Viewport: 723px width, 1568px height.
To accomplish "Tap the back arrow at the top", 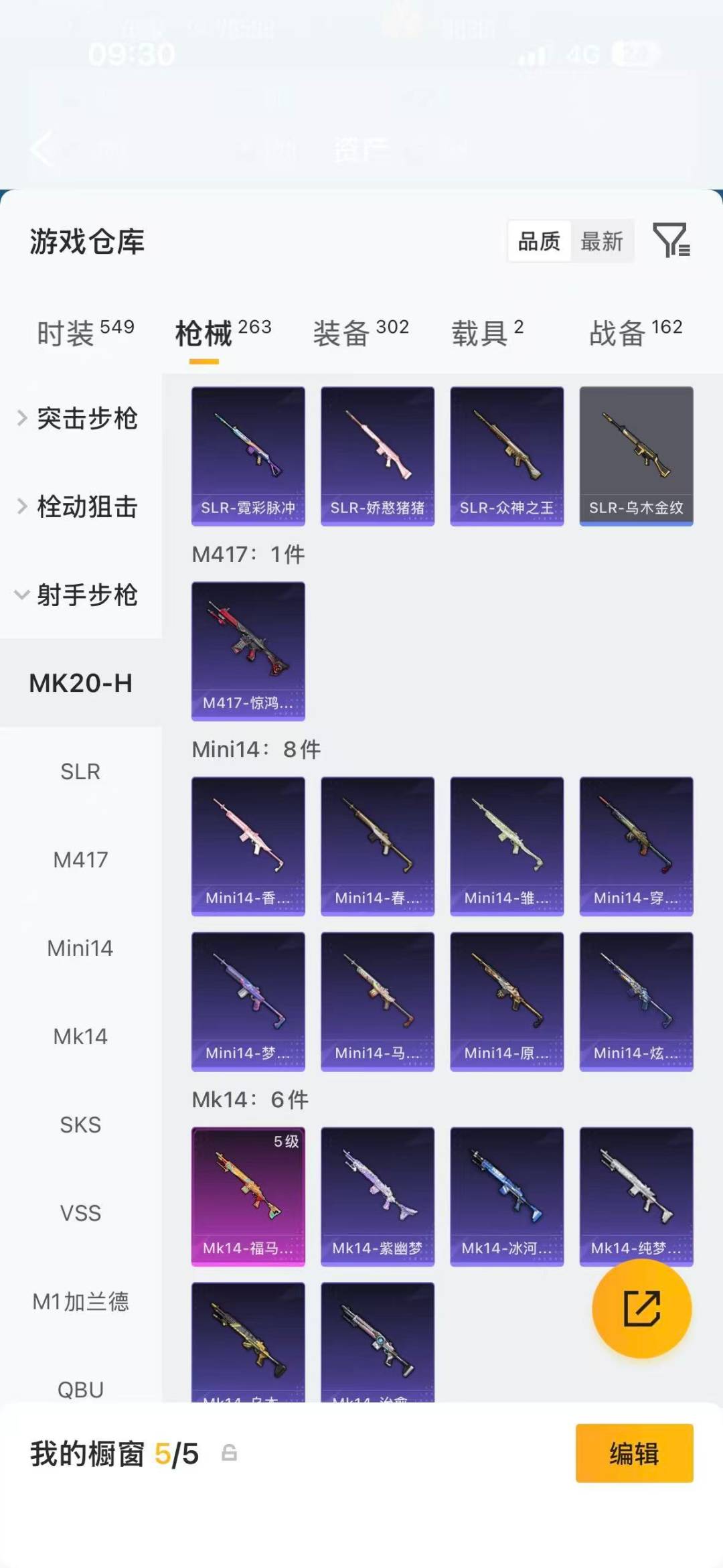I will point(42,149).
